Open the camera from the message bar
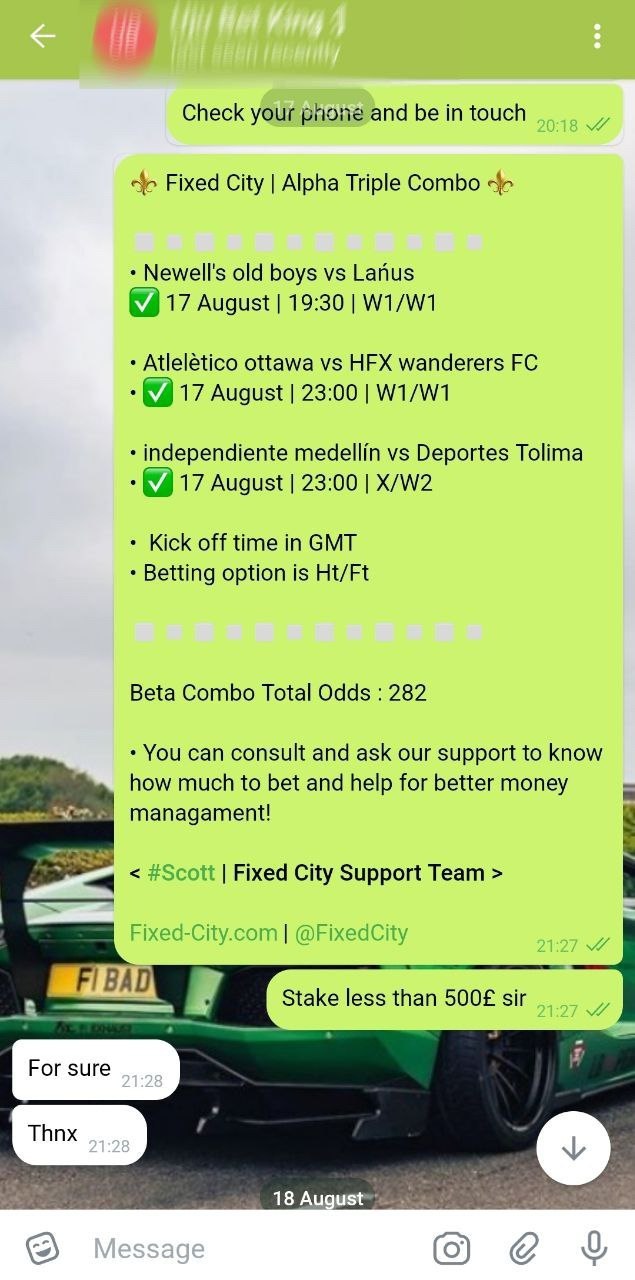 pyautogui.click(x=452, y=1248)
